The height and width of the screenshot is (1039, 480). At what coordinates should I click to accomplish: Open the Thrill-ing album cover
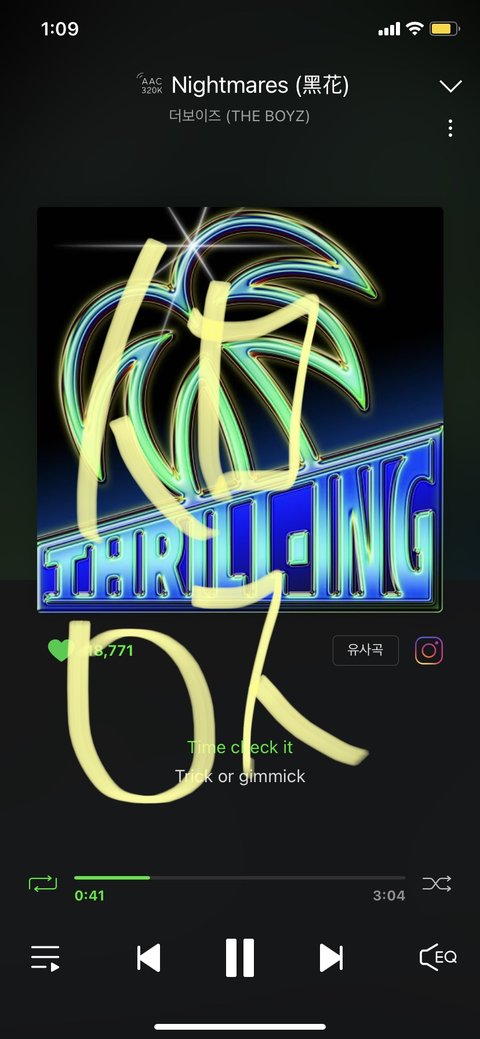tap(240, 410)
